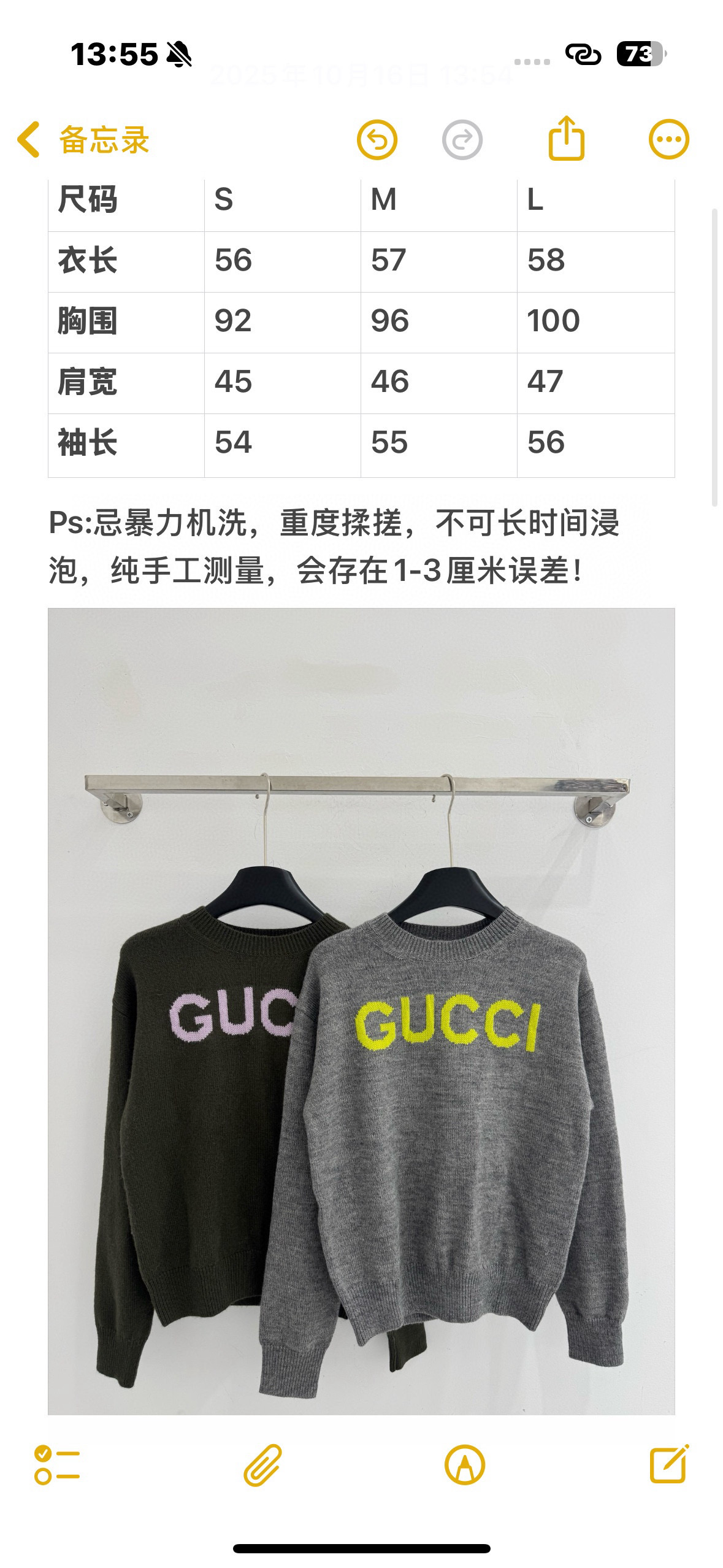Viewport: 723px width, 1568px height.
Task: Undo the last edit
Action: coord(377,140)
